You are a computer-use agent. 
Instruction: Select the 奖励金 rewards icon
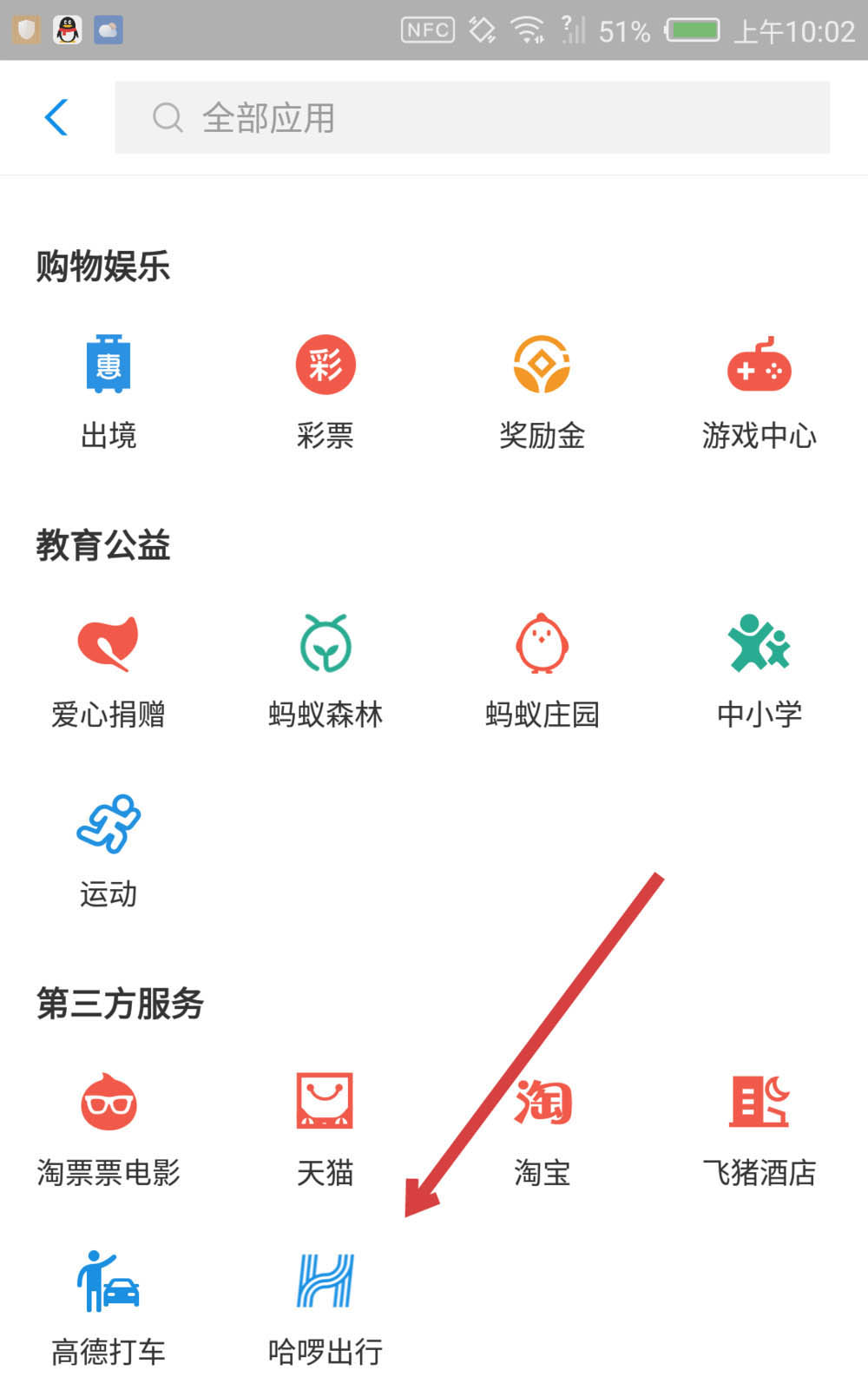[x=542, y=365]
